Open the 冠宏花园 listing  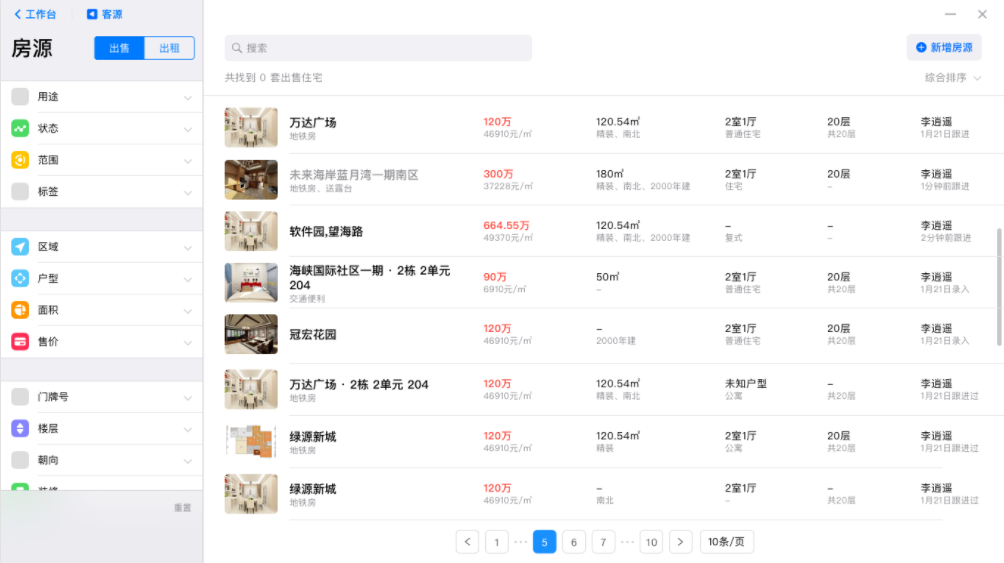click(x=313, y=335)
